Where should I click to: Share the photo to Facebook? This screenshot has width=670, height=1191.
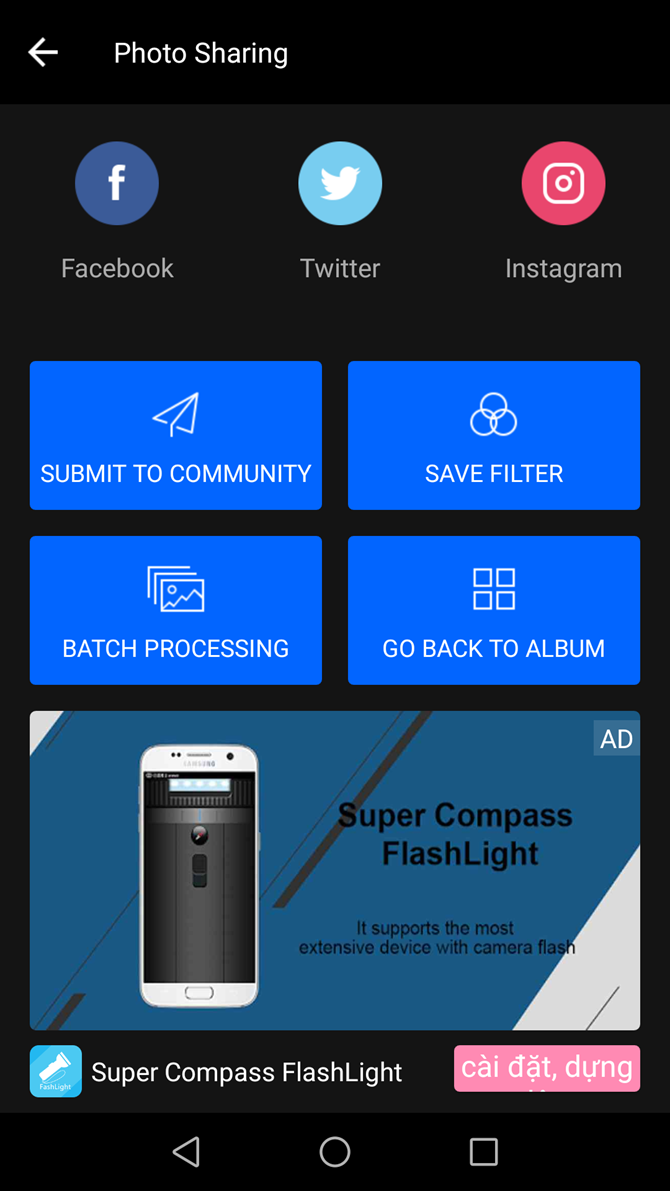coord(117,184)
